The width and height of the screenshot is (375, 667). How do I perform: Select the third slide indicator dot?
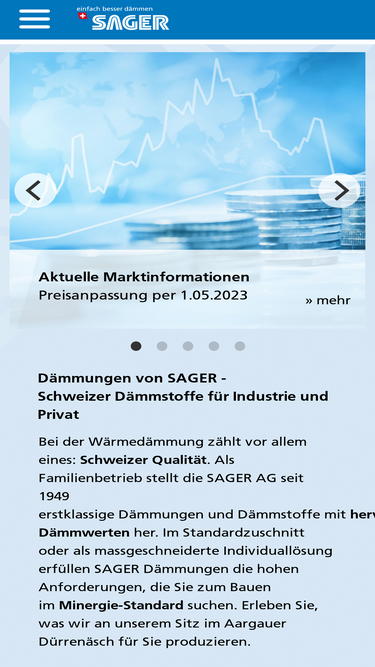click(188, 346)
